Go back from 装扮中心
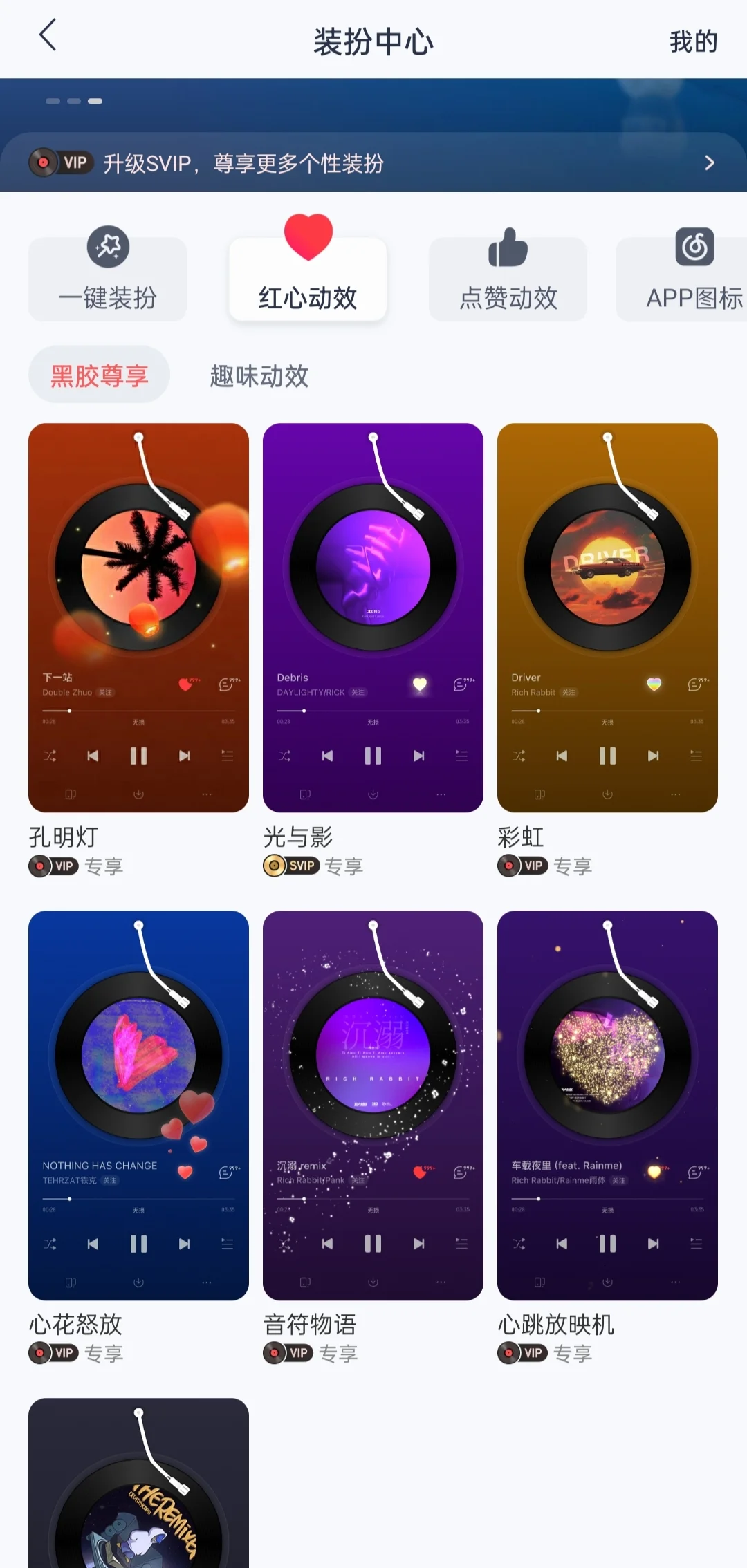Image resolution: width=747 pixels, height=1568 pixels. [x=48, y=36]
